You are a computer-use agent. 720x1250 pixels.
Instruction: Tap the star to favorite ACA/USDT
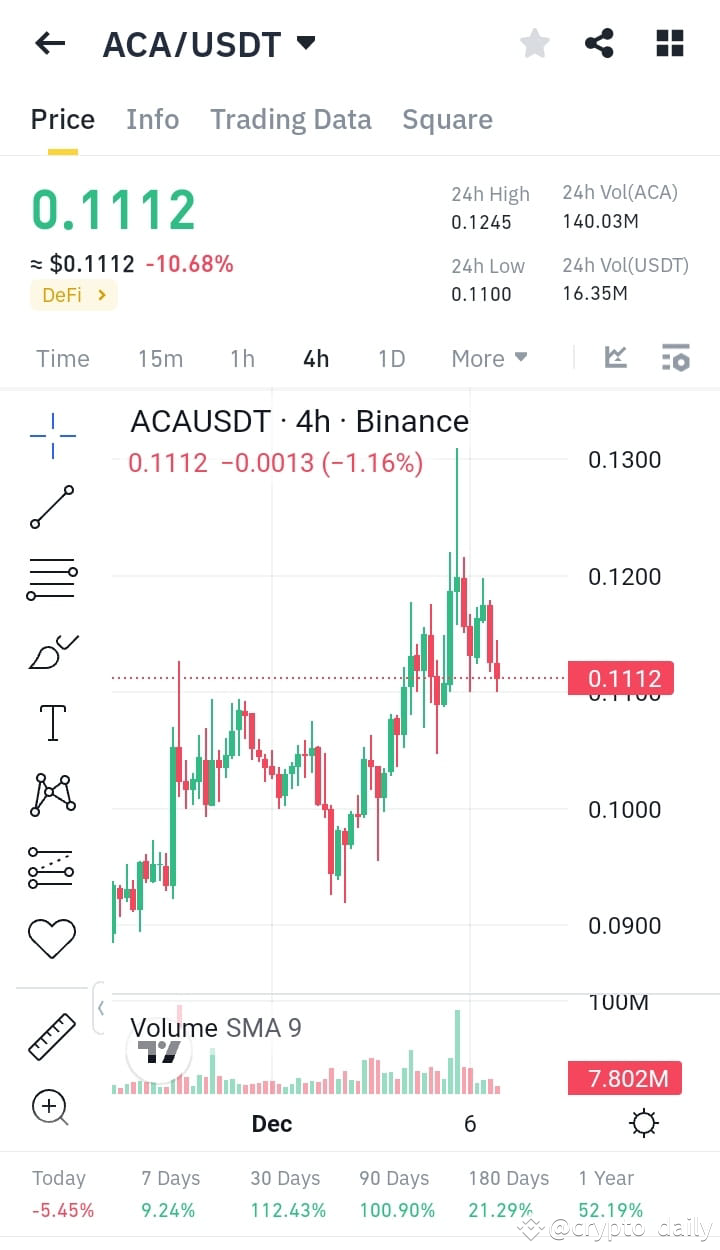[x=534, y=42]
